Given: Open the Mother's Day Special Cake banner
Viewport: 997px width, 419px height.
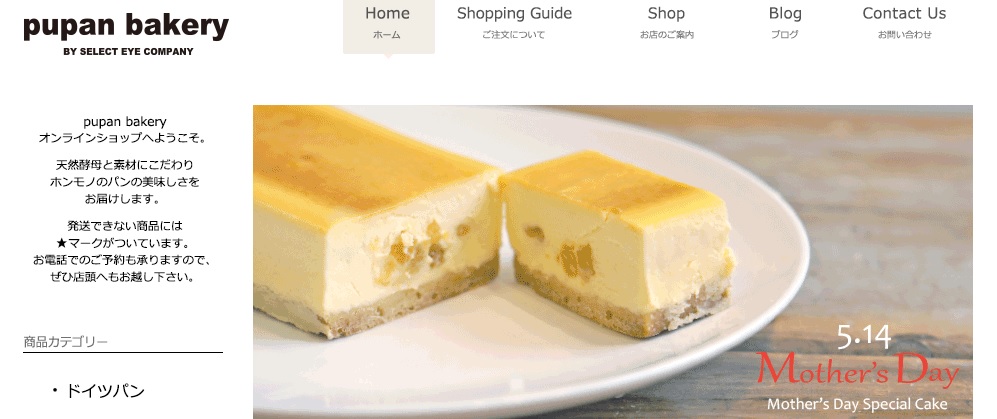Looking at the screenshot, I should point(612,262).
